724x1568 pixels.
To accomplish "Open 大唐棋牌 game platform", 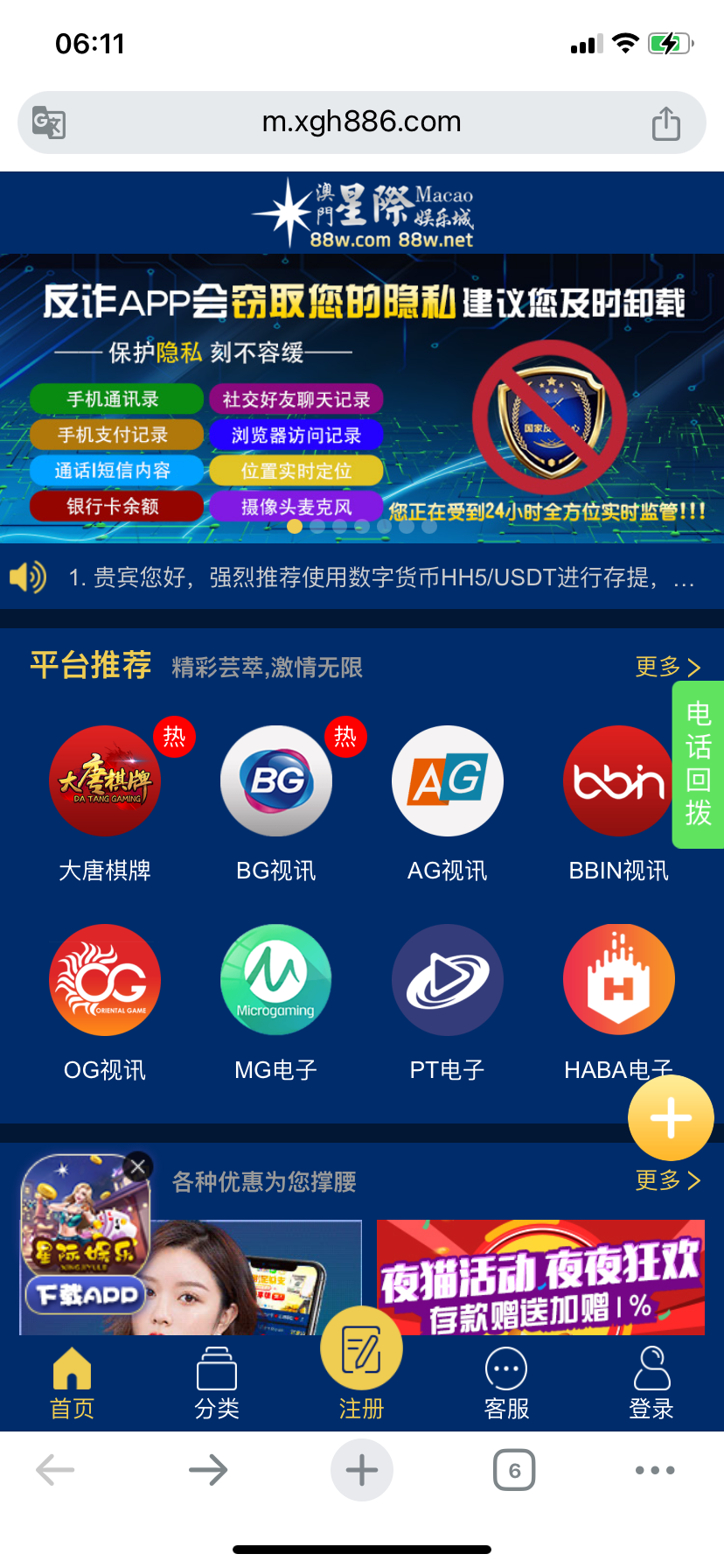I will (105, 781).
